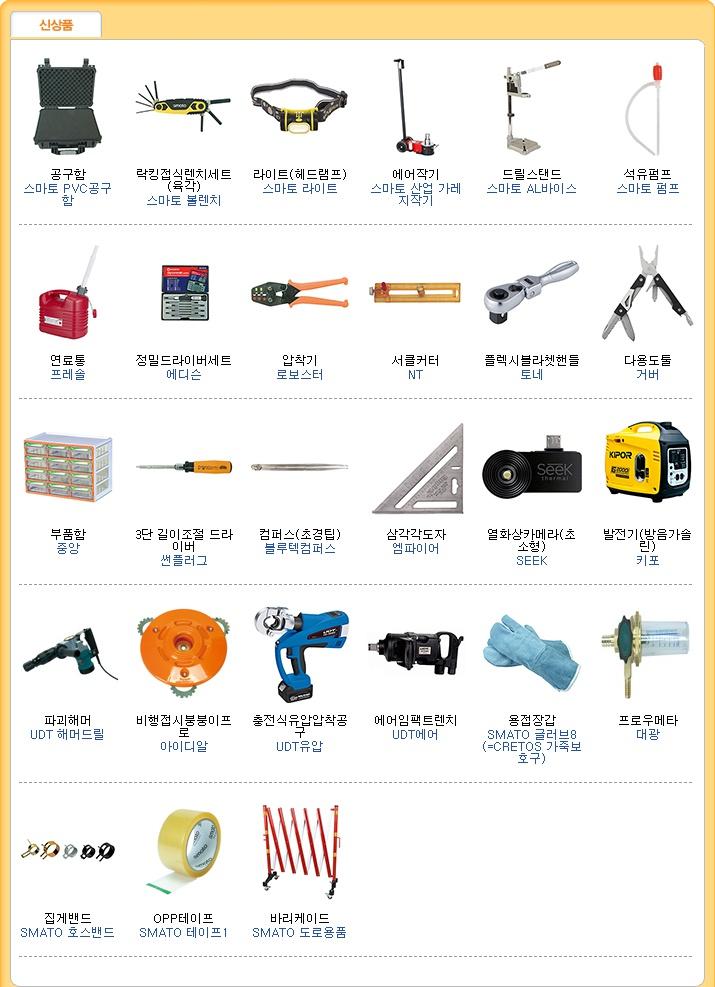Tap the 바리케이드 barricade product
The image size is (715, 987).
point(300,850)
